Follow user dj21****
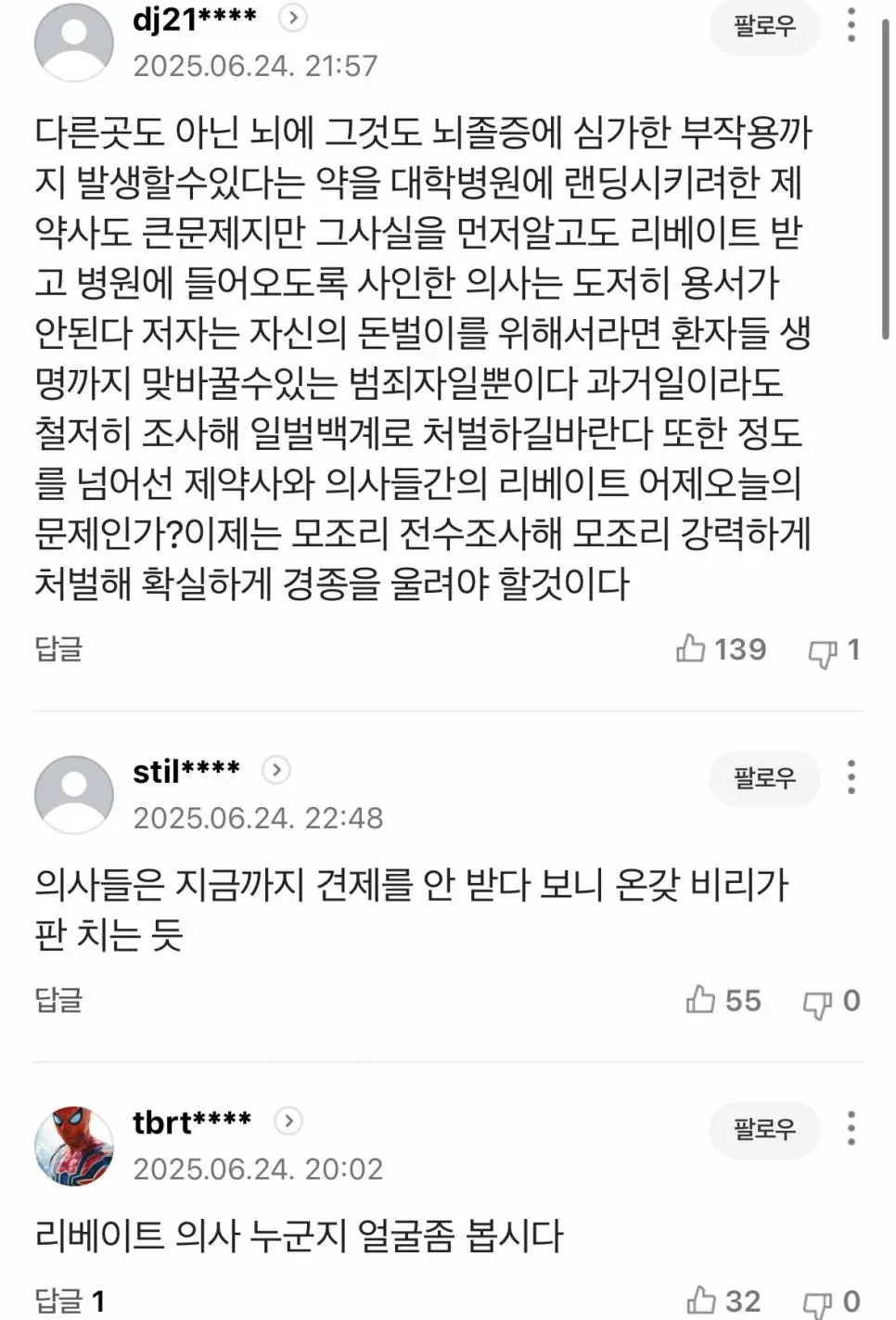Screen dimensions: 896x1320 click(x=764, y=25)
